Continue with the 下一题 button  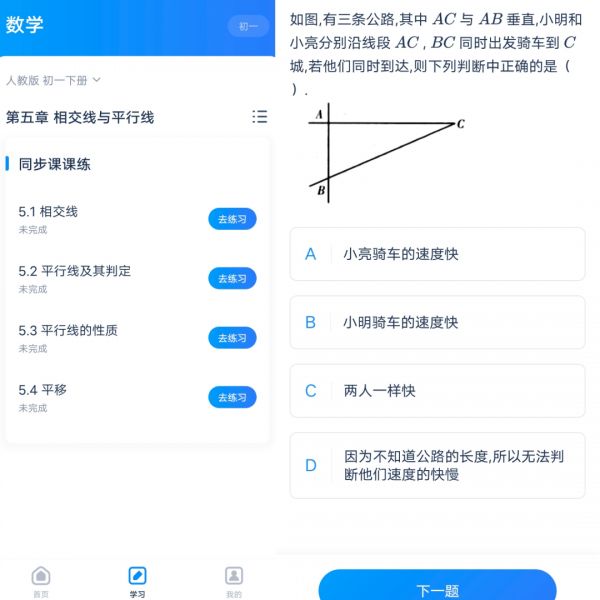point(437,587)
